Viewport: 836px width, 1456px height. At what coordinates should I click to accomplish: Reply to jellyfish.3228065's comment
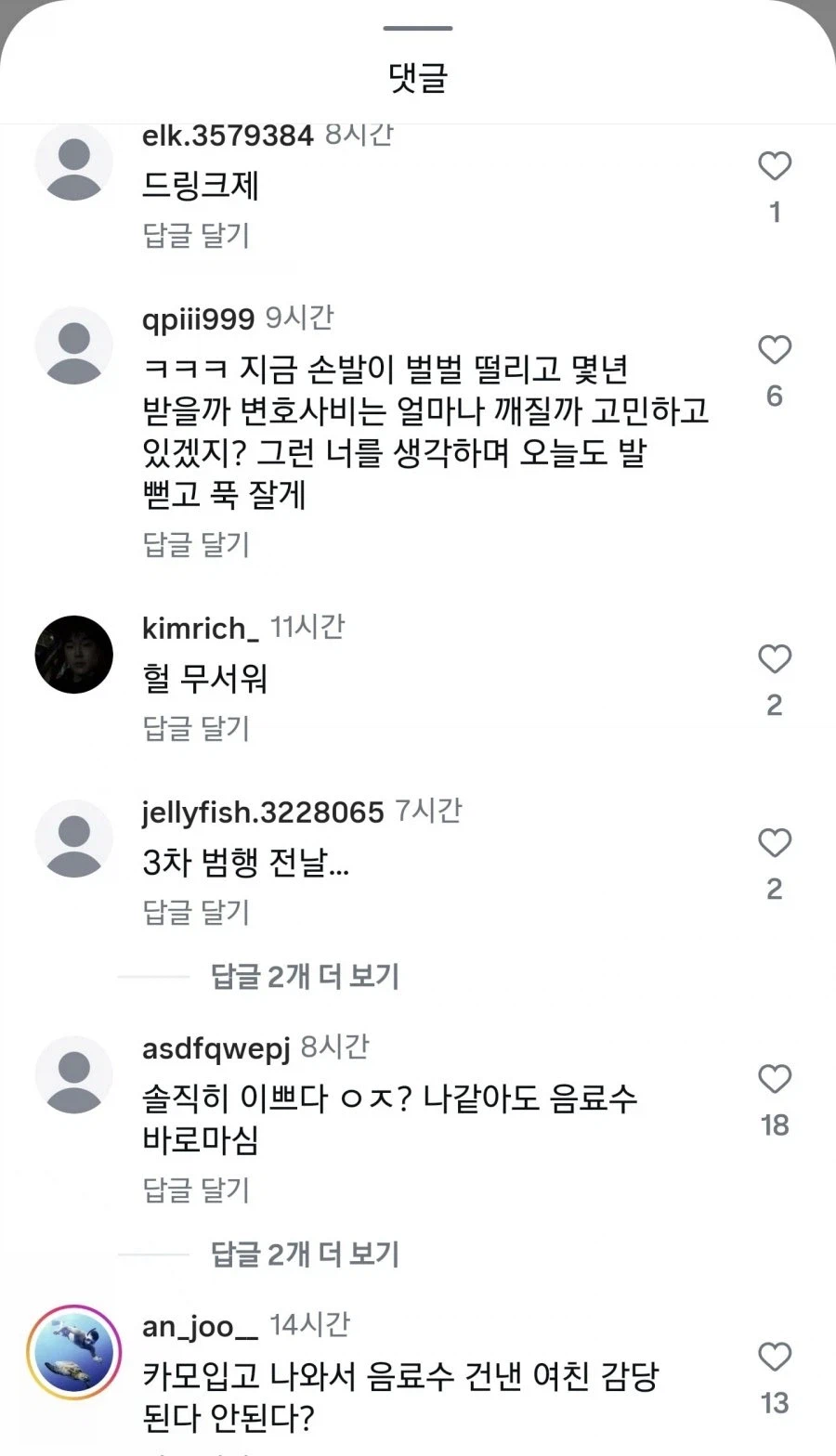pos(196,913)
